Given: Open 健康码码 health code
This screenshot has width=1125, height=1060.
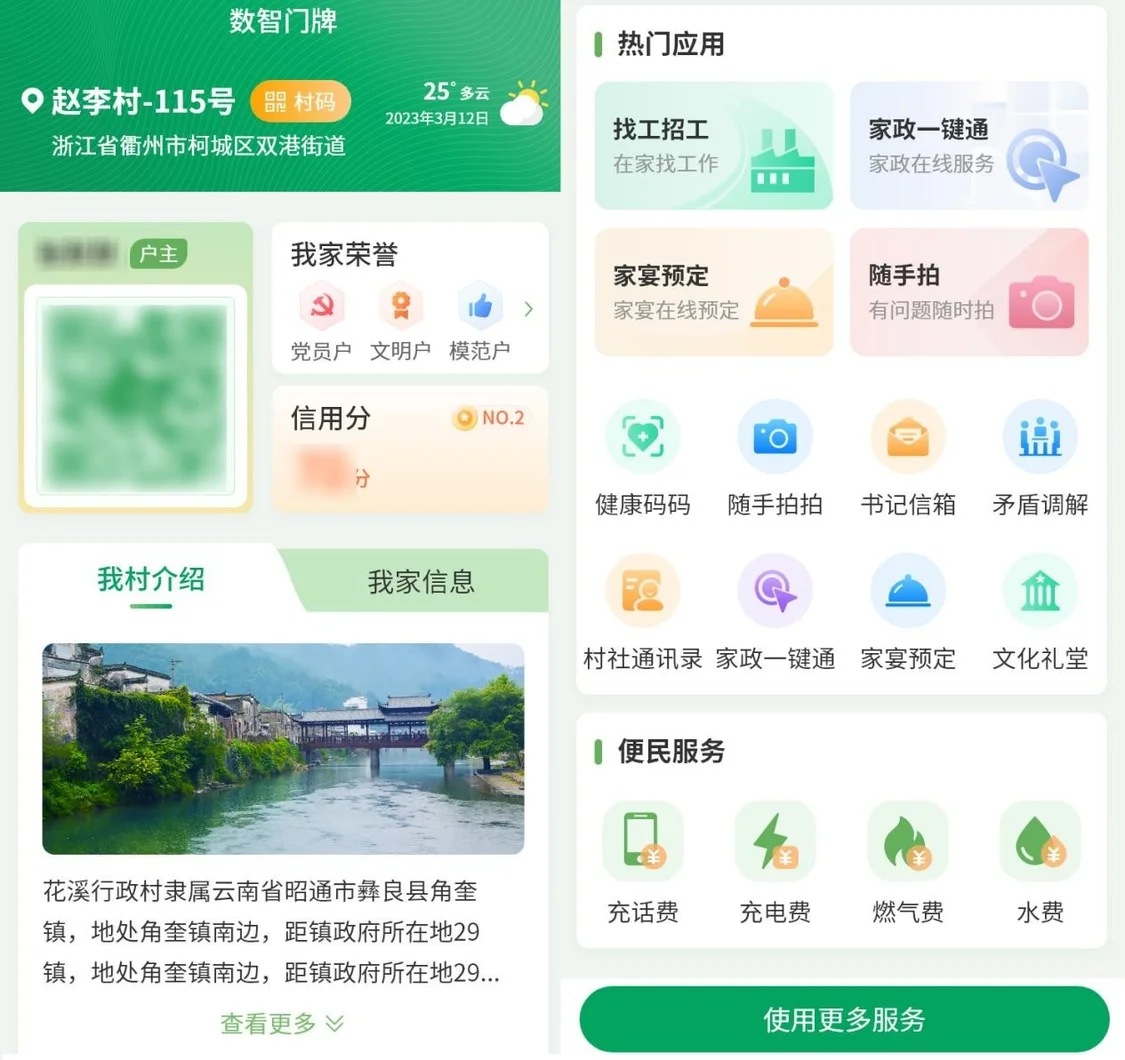Looking at the screenshot, I should point(642,438).
